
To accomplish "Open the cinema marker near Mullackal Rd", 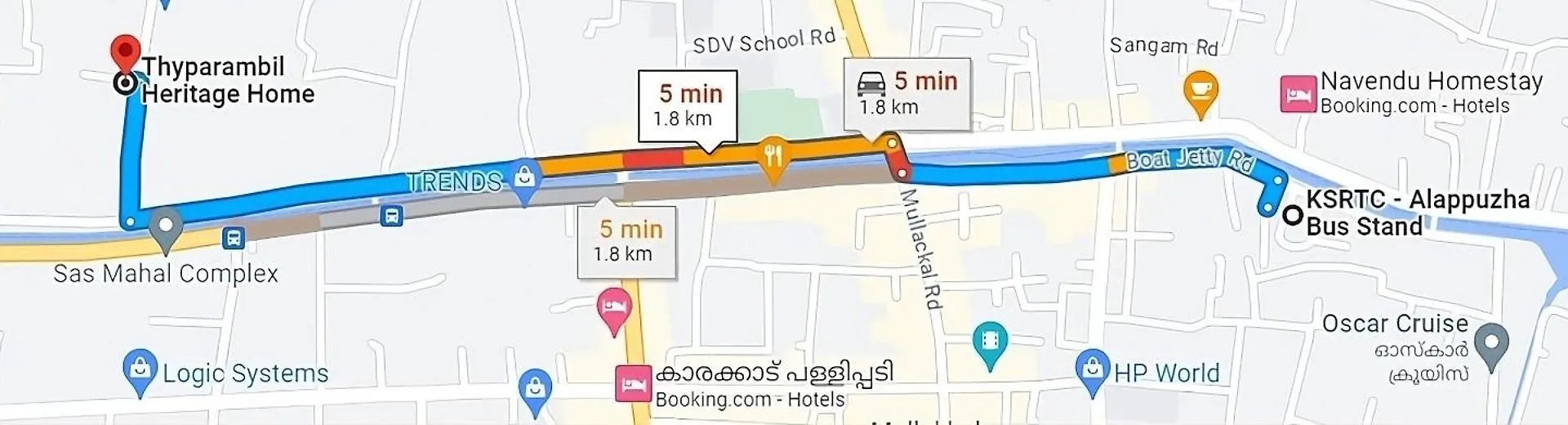I will (x=990, y=340).
